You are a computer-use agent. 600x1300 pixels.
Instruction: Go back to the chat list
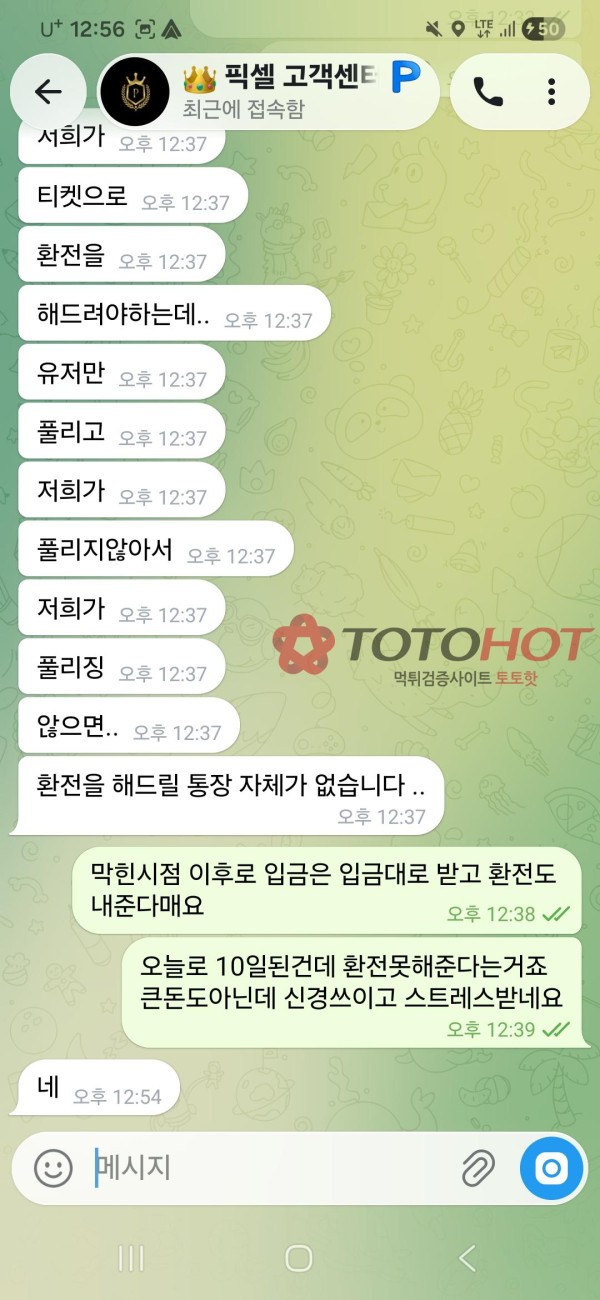tap(48, 92)
